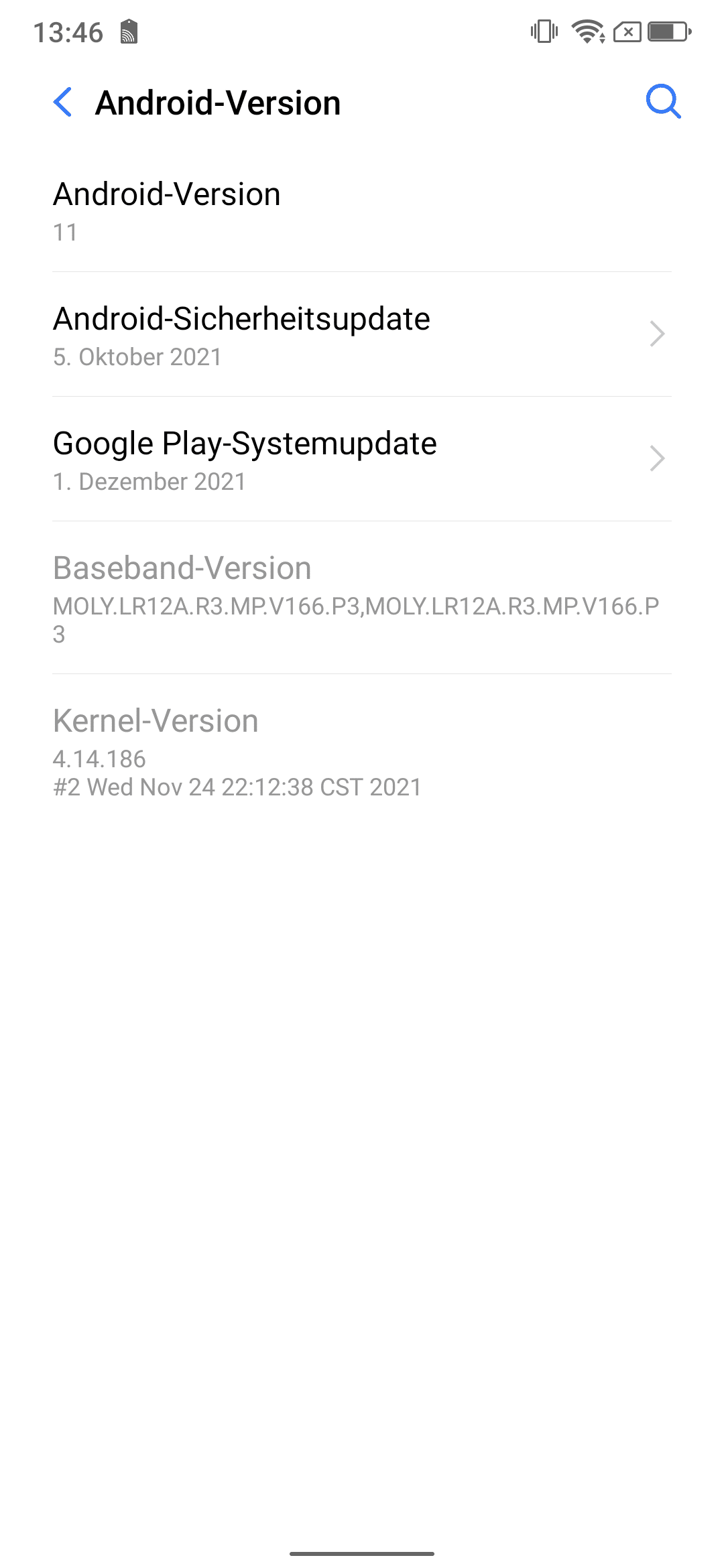Open Google Play-Systemupdate
The width and height of the screenshot is (724, 1568).
tap(362, 459)
